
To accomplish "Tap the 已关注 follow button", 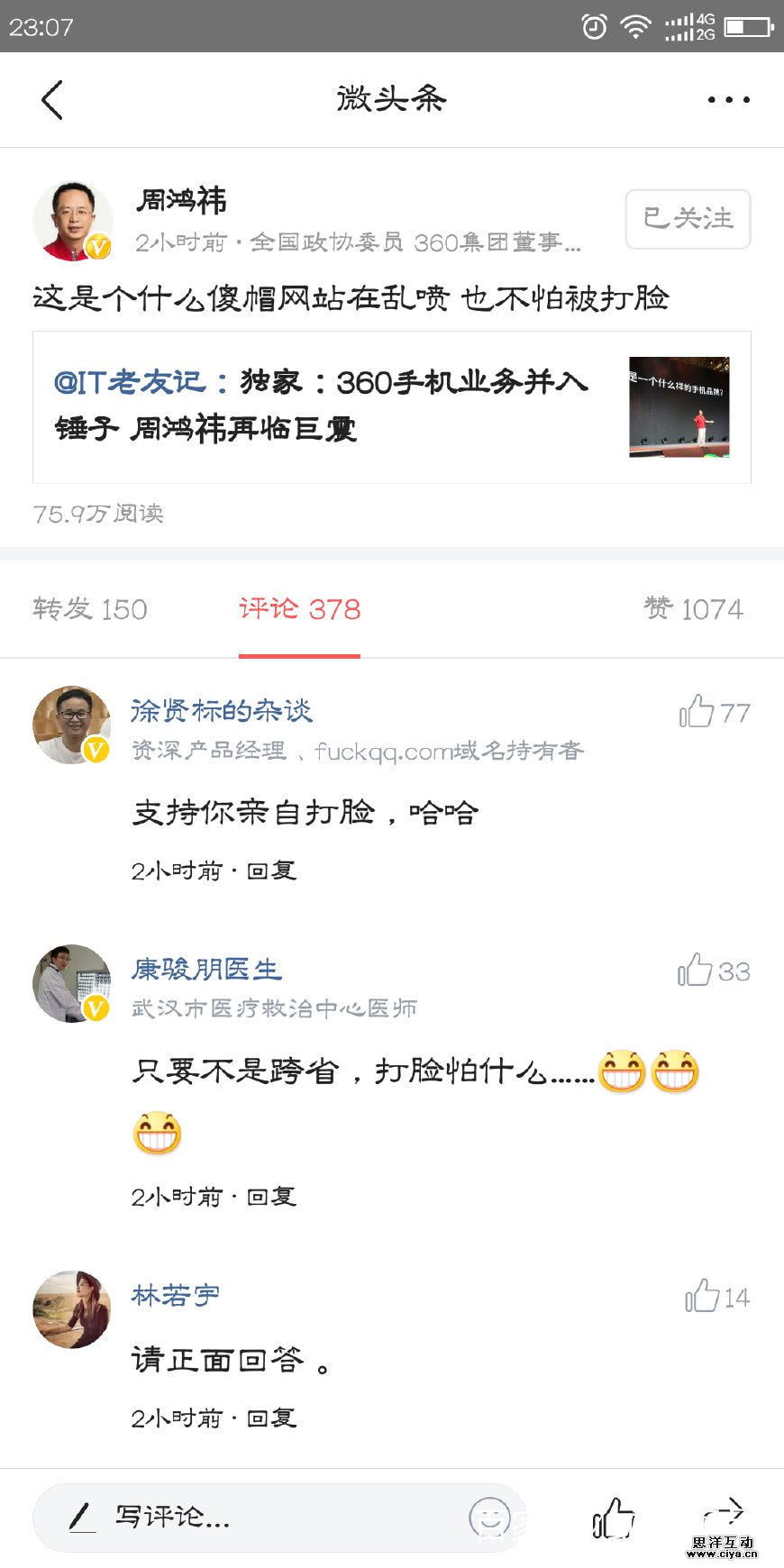I will pos(688,219).
